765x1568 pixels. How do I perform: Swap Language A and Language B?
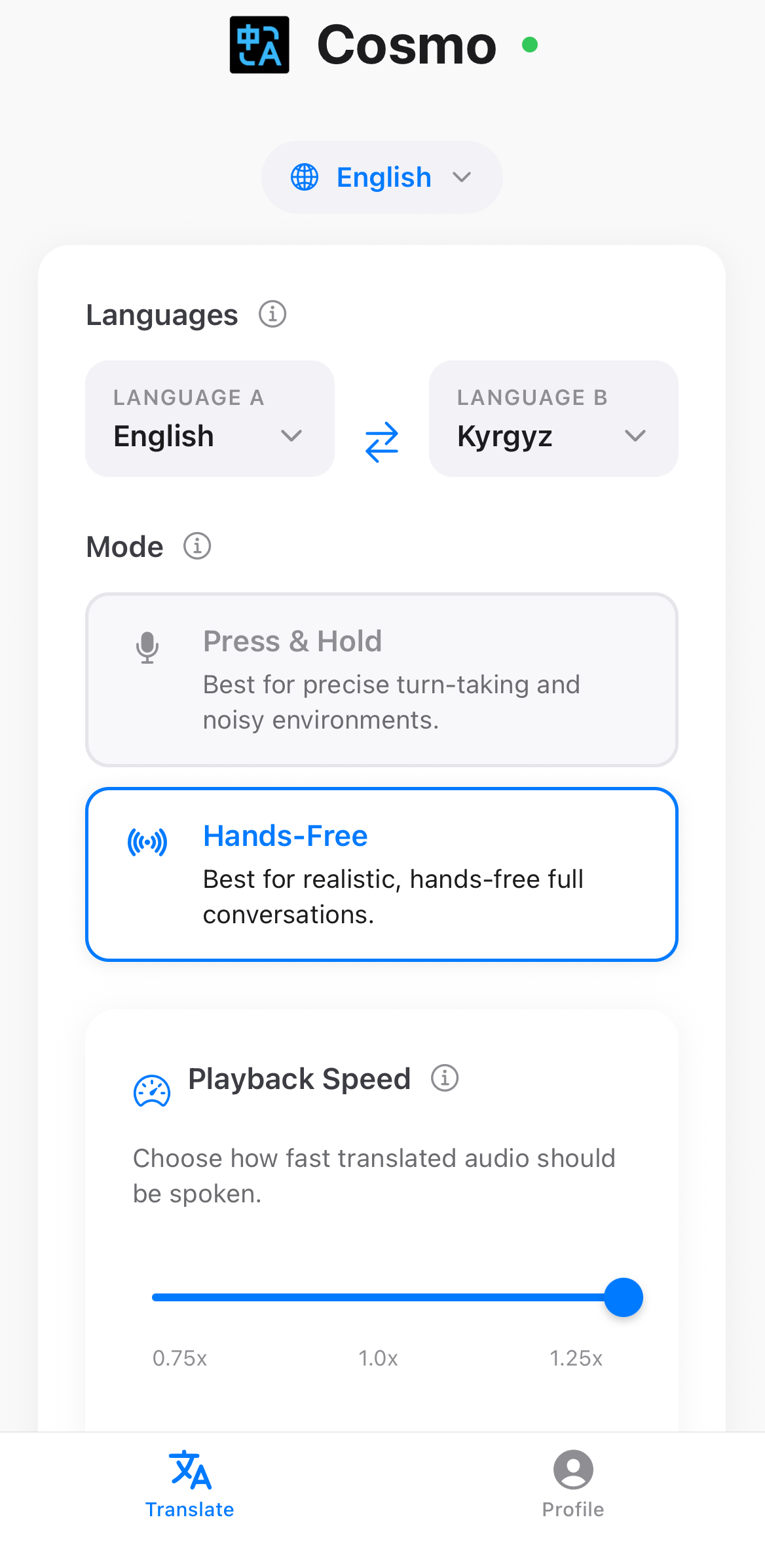[382, 441]
